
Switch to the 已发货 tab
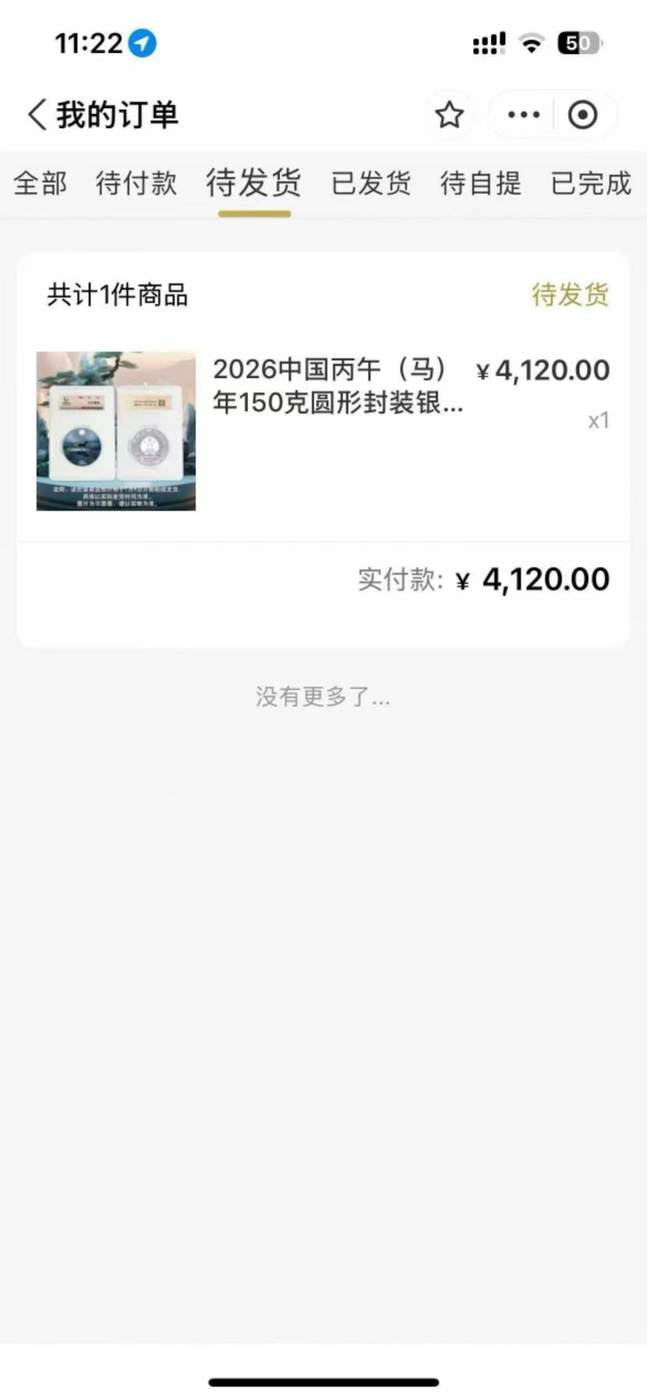coord(371,184)
